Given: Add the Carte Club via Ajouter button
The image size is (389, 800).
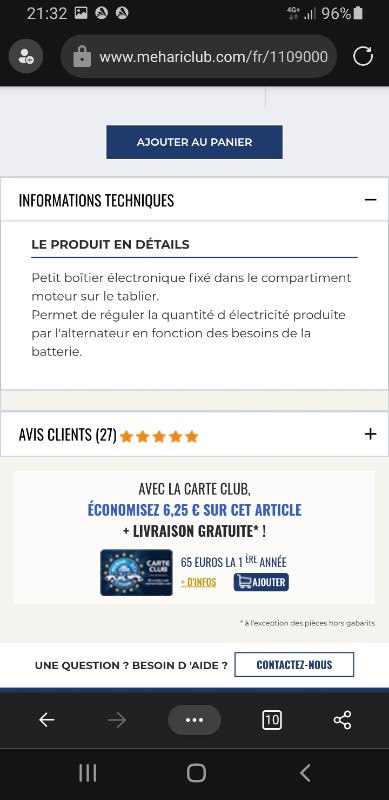Looking at the screenshot, I should click(261, 582).
